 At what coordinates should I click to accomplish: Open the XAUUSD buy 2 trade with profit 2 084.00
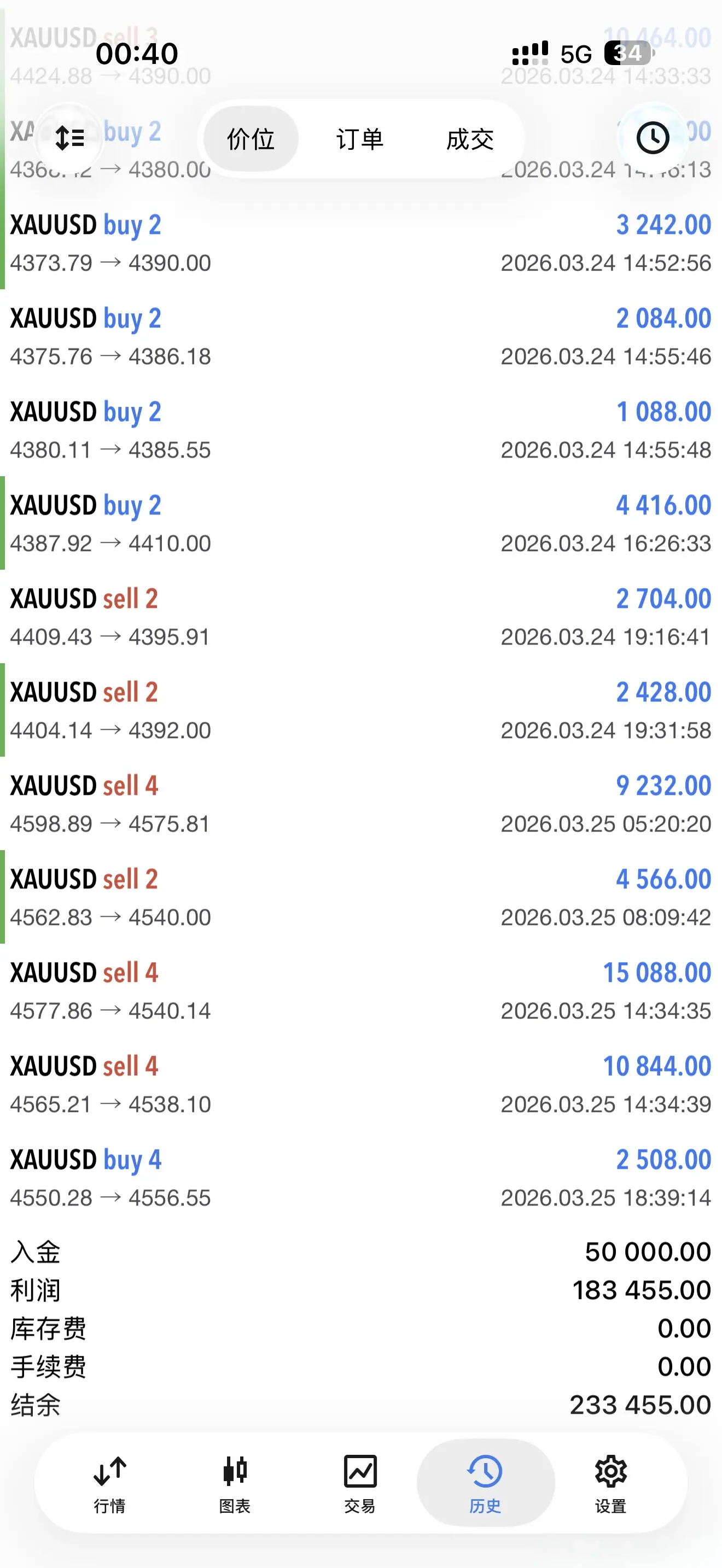[x=360, y=337]
